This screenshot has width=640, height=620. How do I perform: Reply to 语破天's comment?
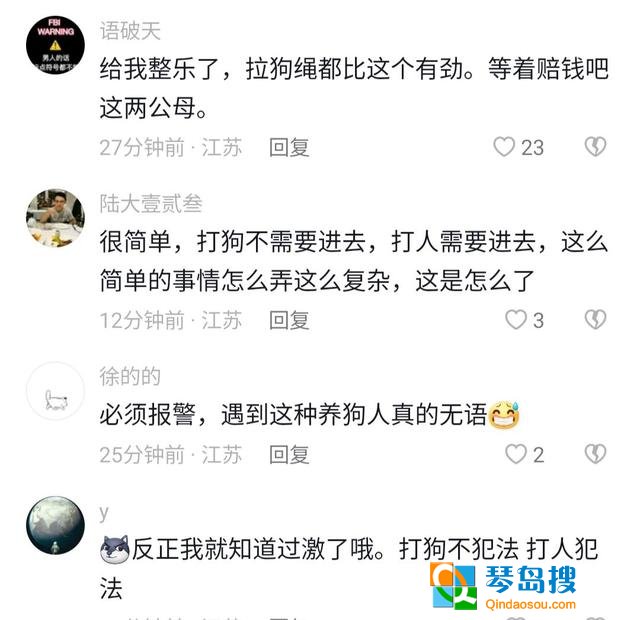pos(289,147)
